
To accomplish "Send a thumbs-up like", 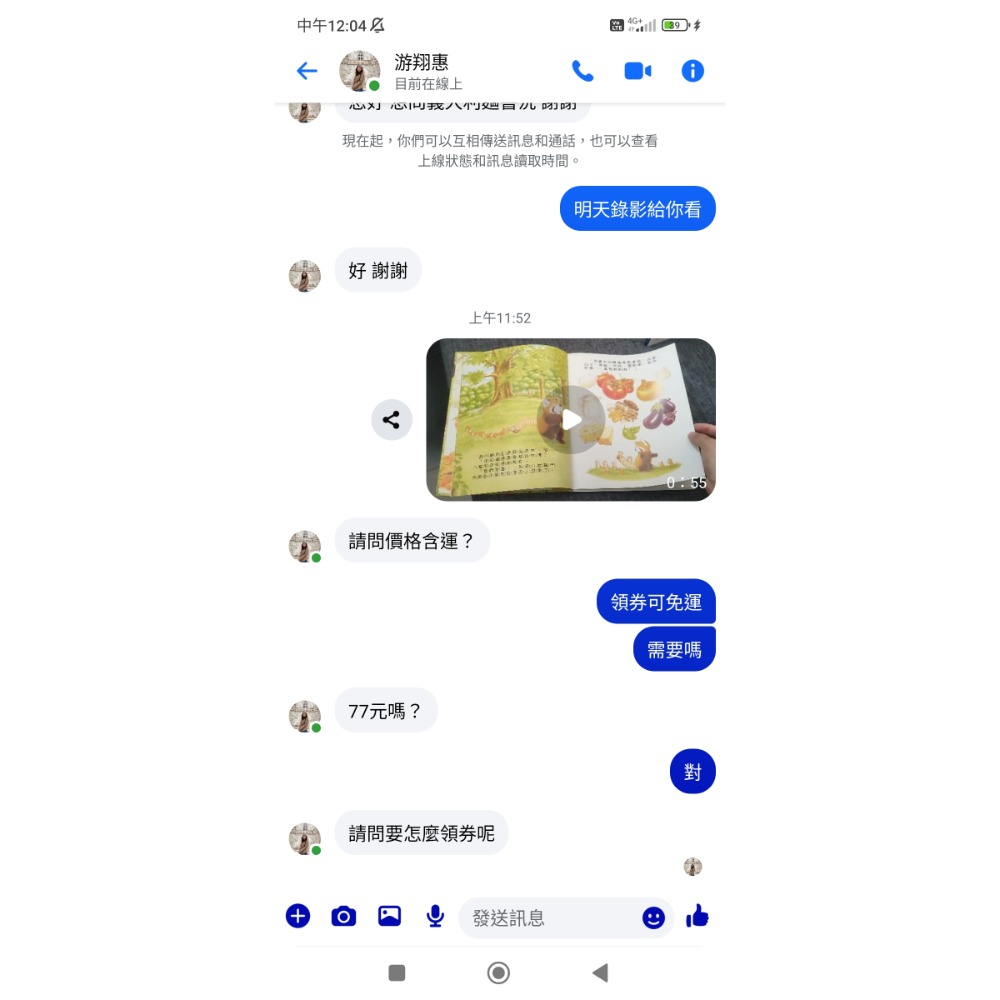I will coord(698,916).
